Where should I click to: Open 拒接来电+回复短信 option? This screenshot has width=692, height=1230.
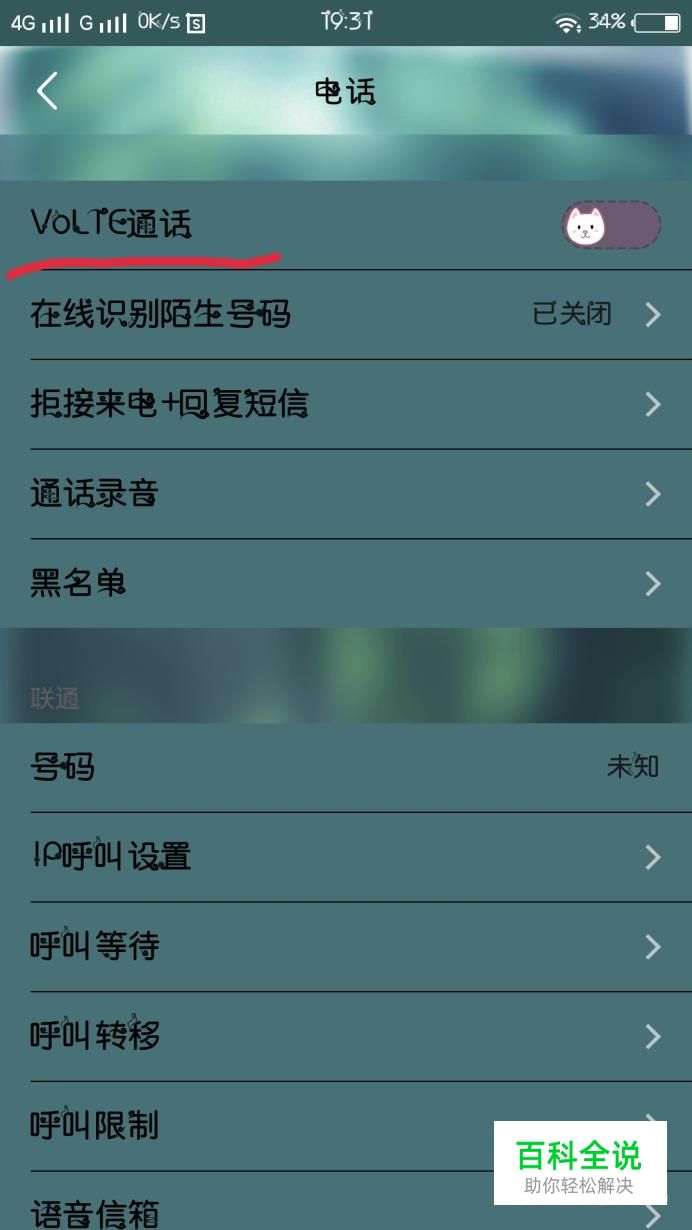[346, 405]
